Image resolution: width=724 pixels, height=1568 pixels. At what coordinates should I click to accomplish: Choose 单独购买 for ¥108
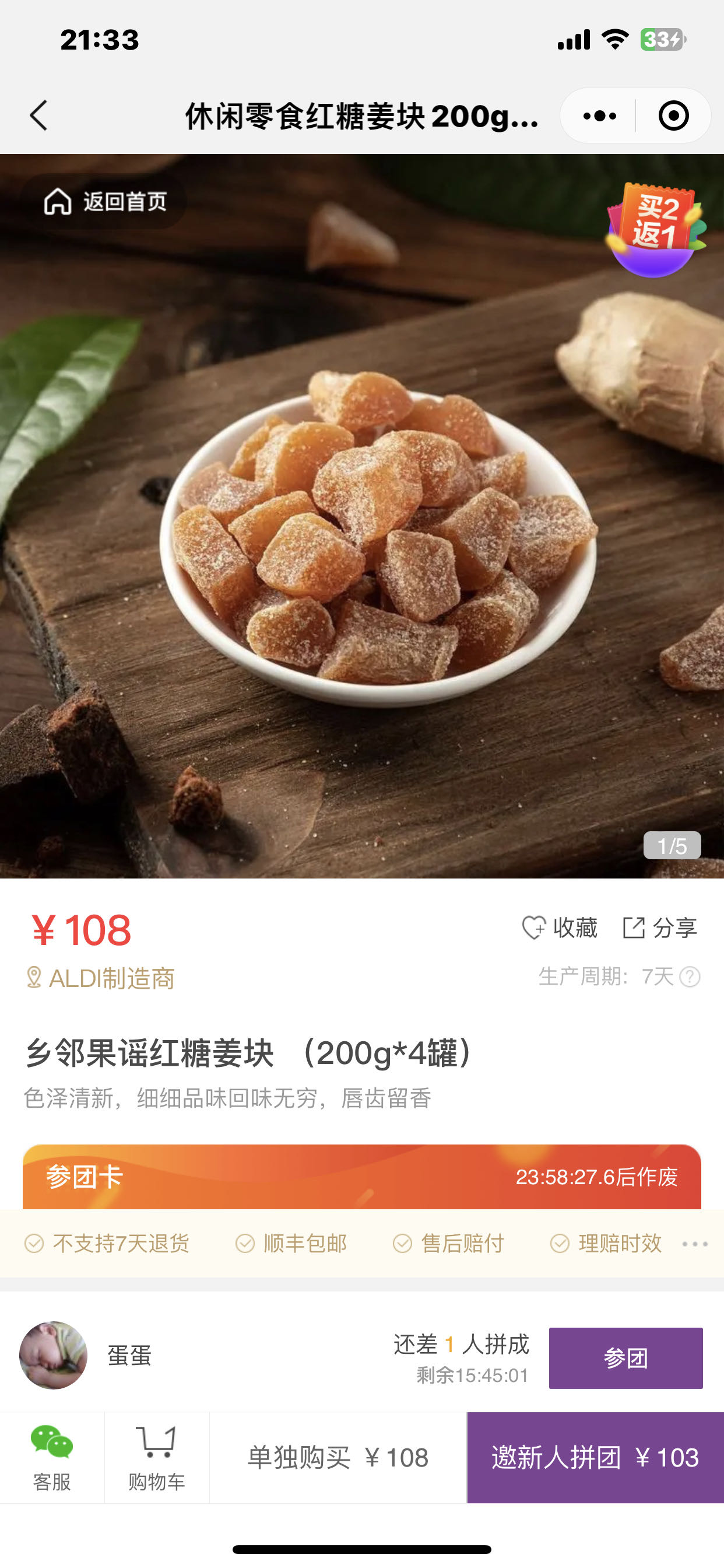click(x=338, y=1458)
